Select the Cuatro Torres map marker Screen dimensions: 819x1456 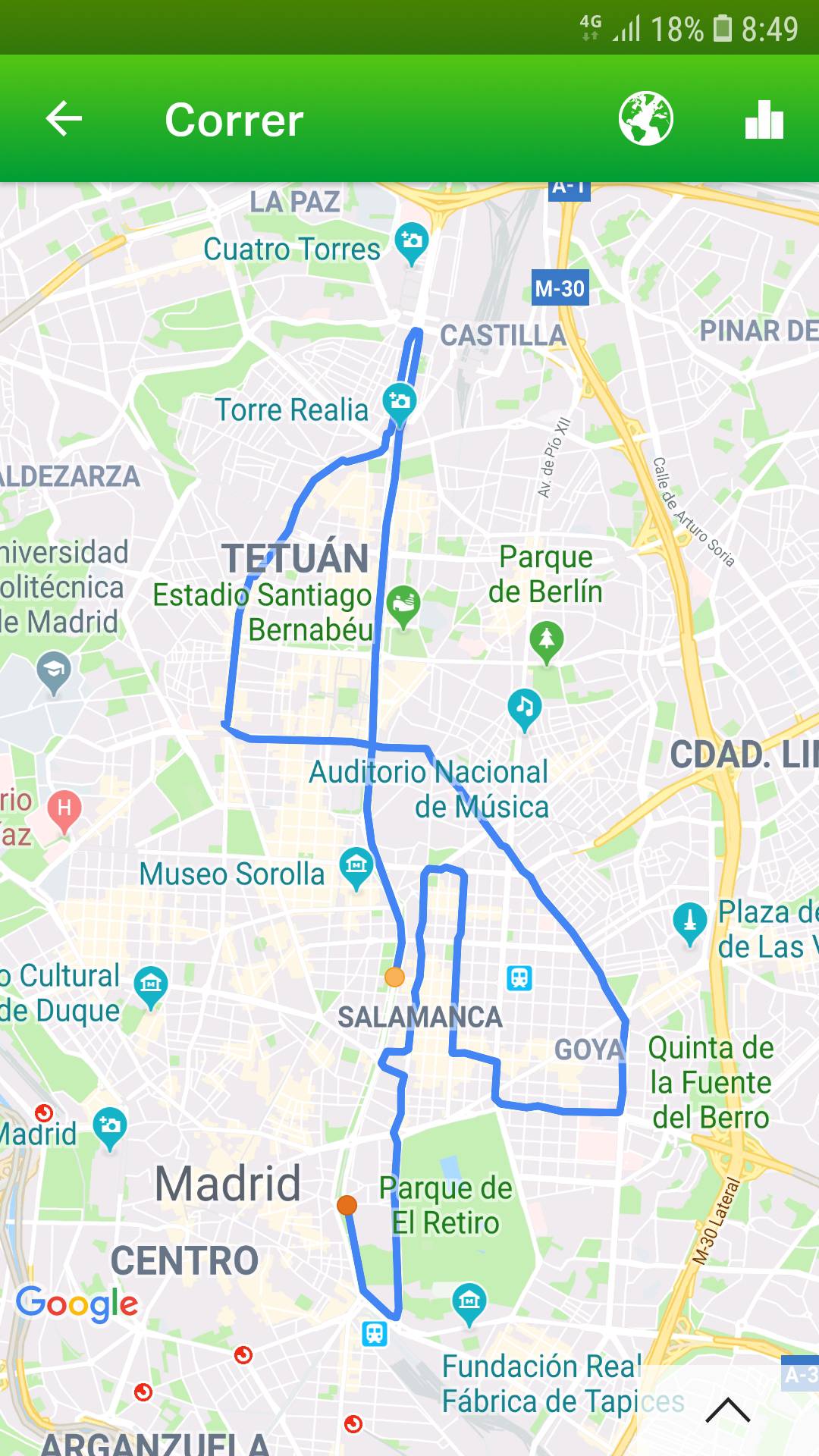pos(412,243)
